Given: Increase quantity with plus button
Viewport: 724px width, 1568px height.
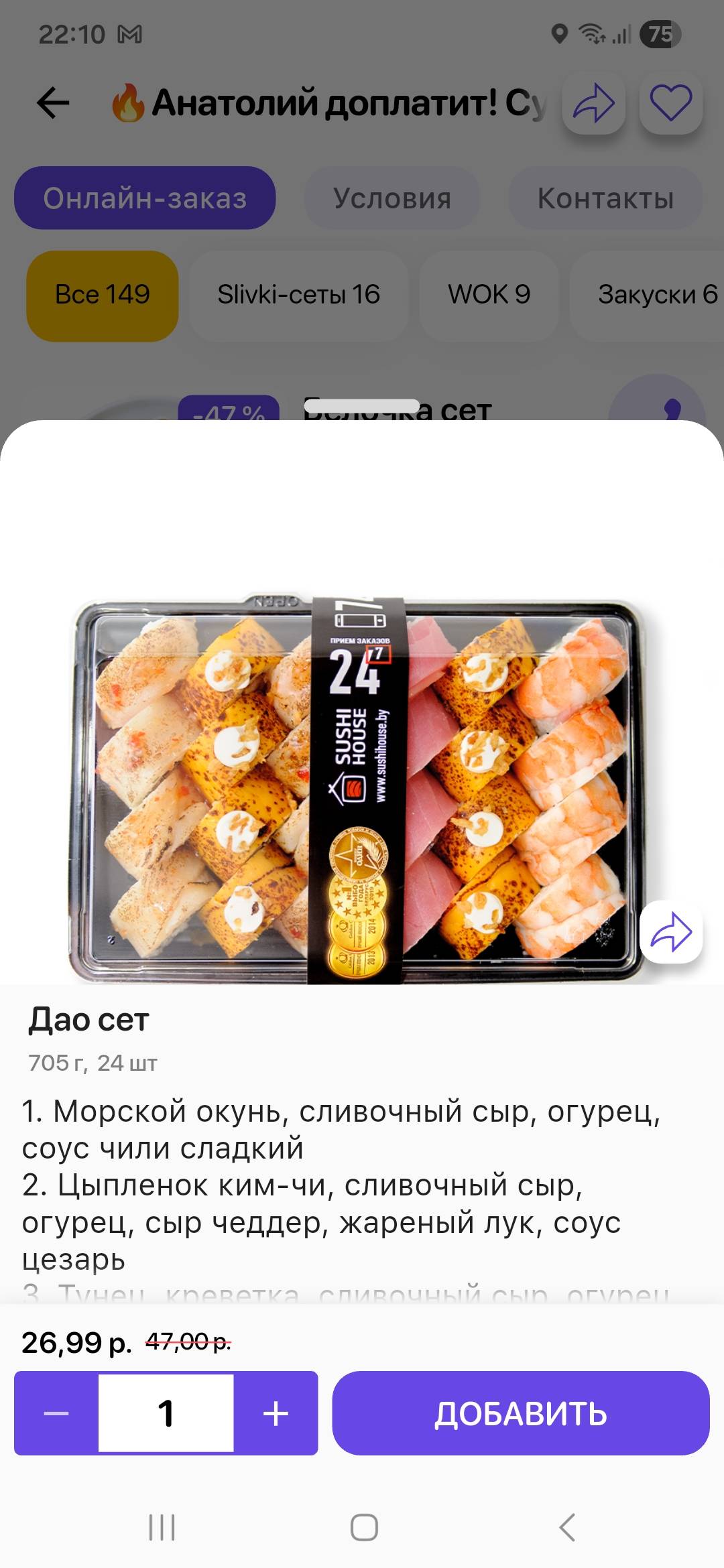Looking at the screenshot, I should [x=276, y=1413].
